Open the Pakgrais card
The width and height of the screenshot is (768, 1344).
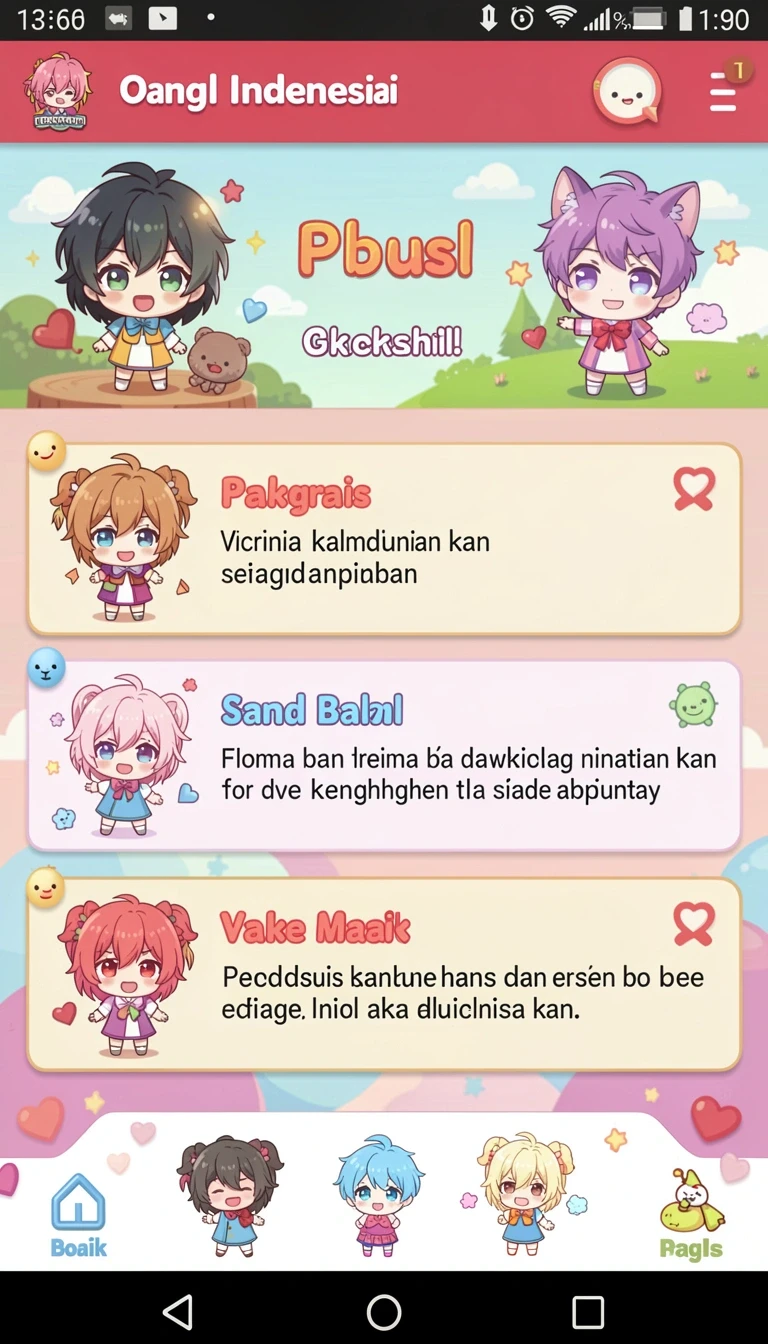(384, 539)
